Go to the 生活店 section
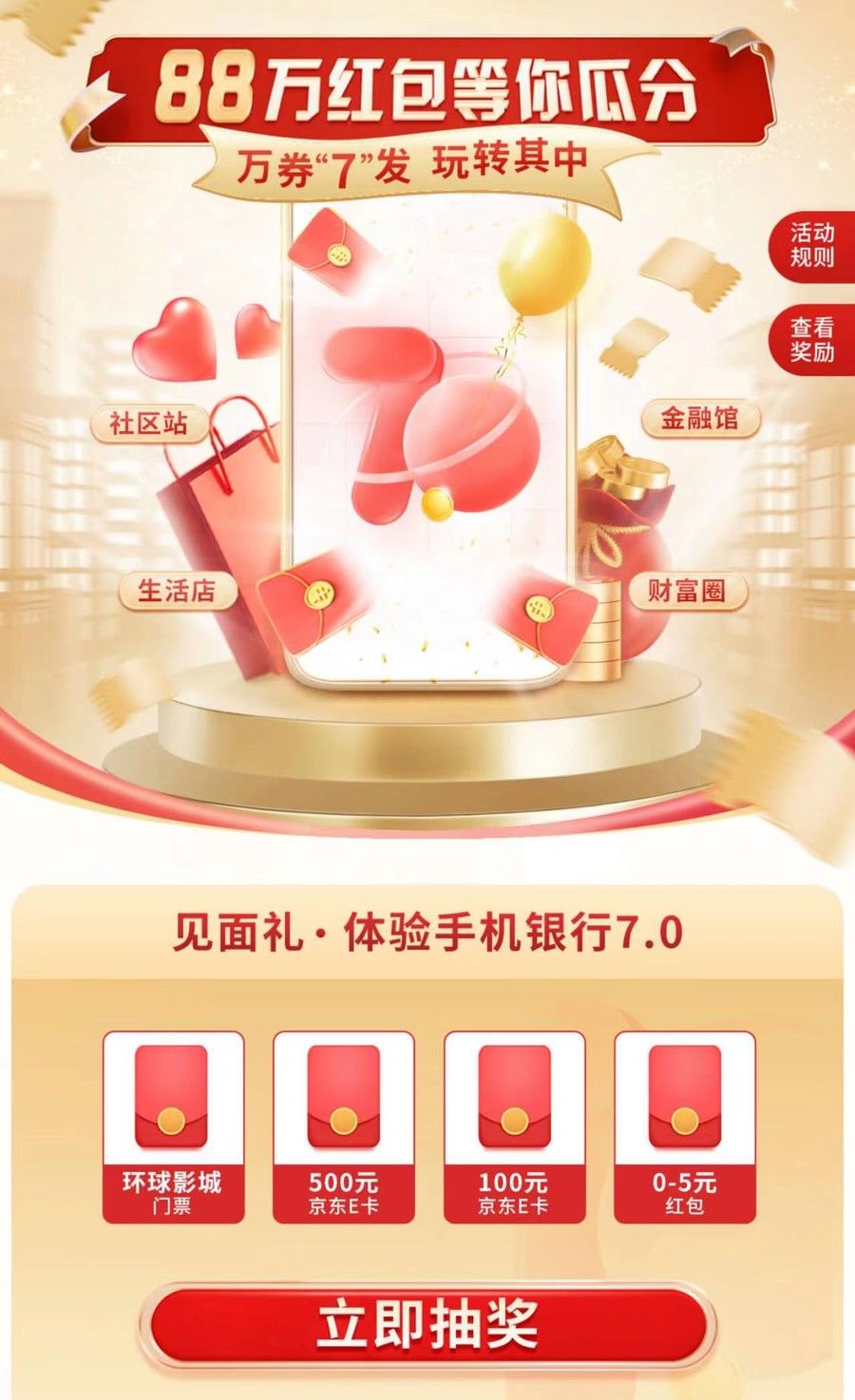Screen dimensions: 855x1400 coord(178,591)
